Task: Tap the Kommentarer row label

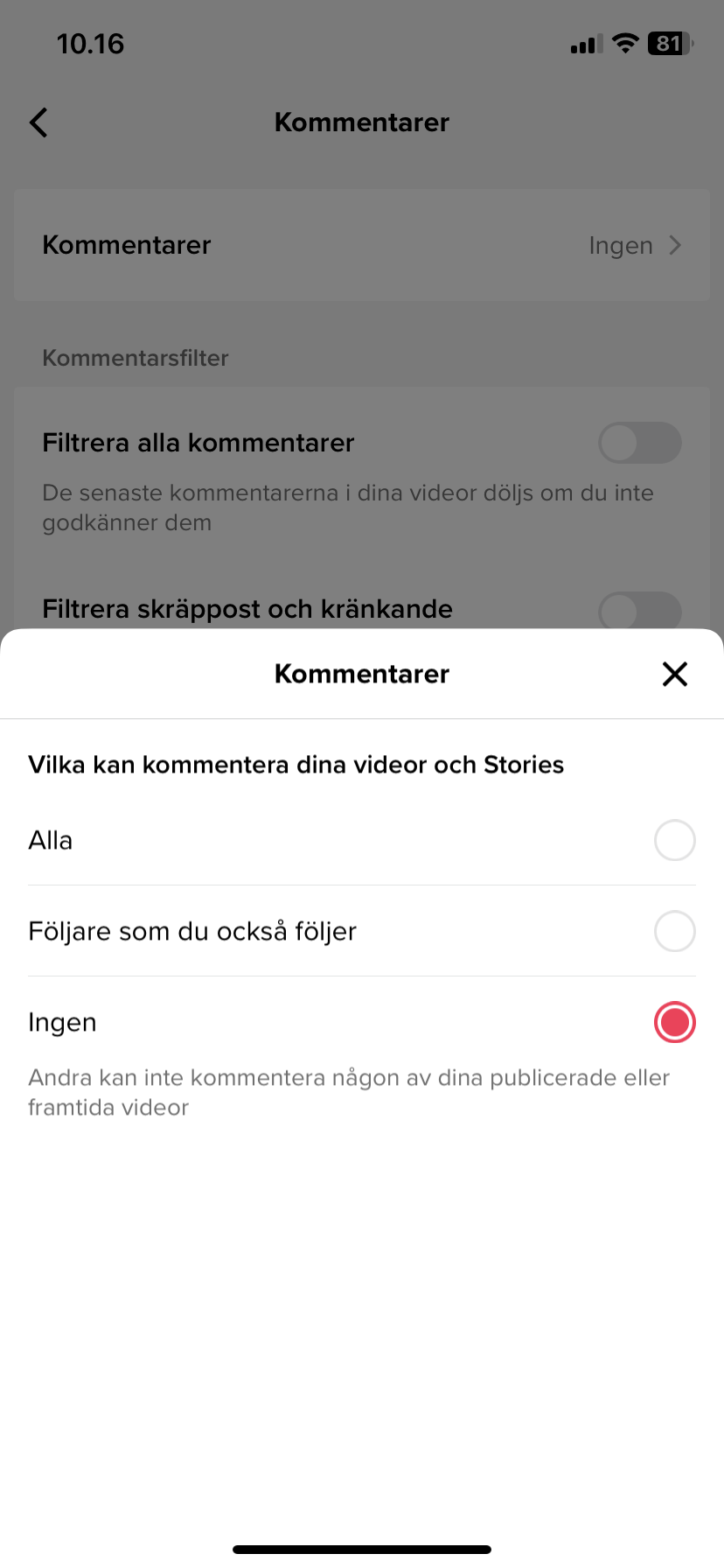Action: (x=126, y=245)
